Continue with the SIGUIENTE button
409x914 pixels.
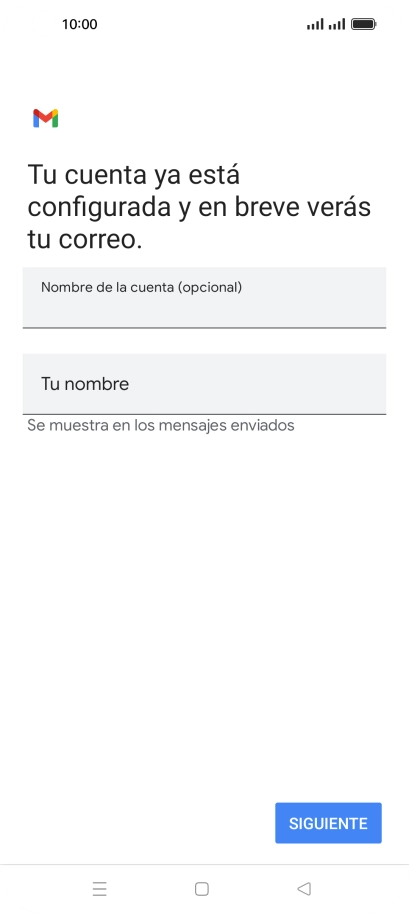pyautogui.click(x=328, y=823)
